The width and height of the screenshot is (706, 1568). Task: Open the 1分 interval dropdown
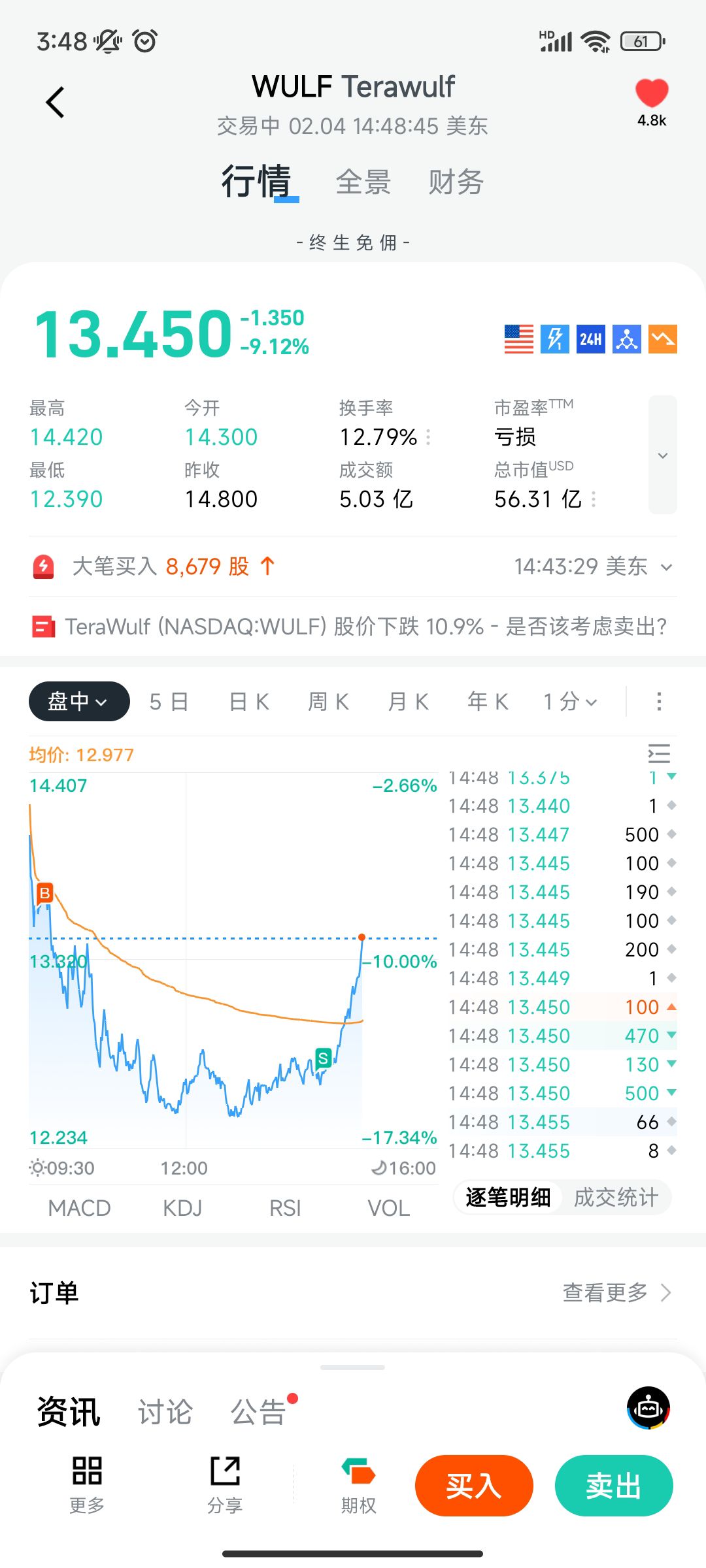coord(570,702)
